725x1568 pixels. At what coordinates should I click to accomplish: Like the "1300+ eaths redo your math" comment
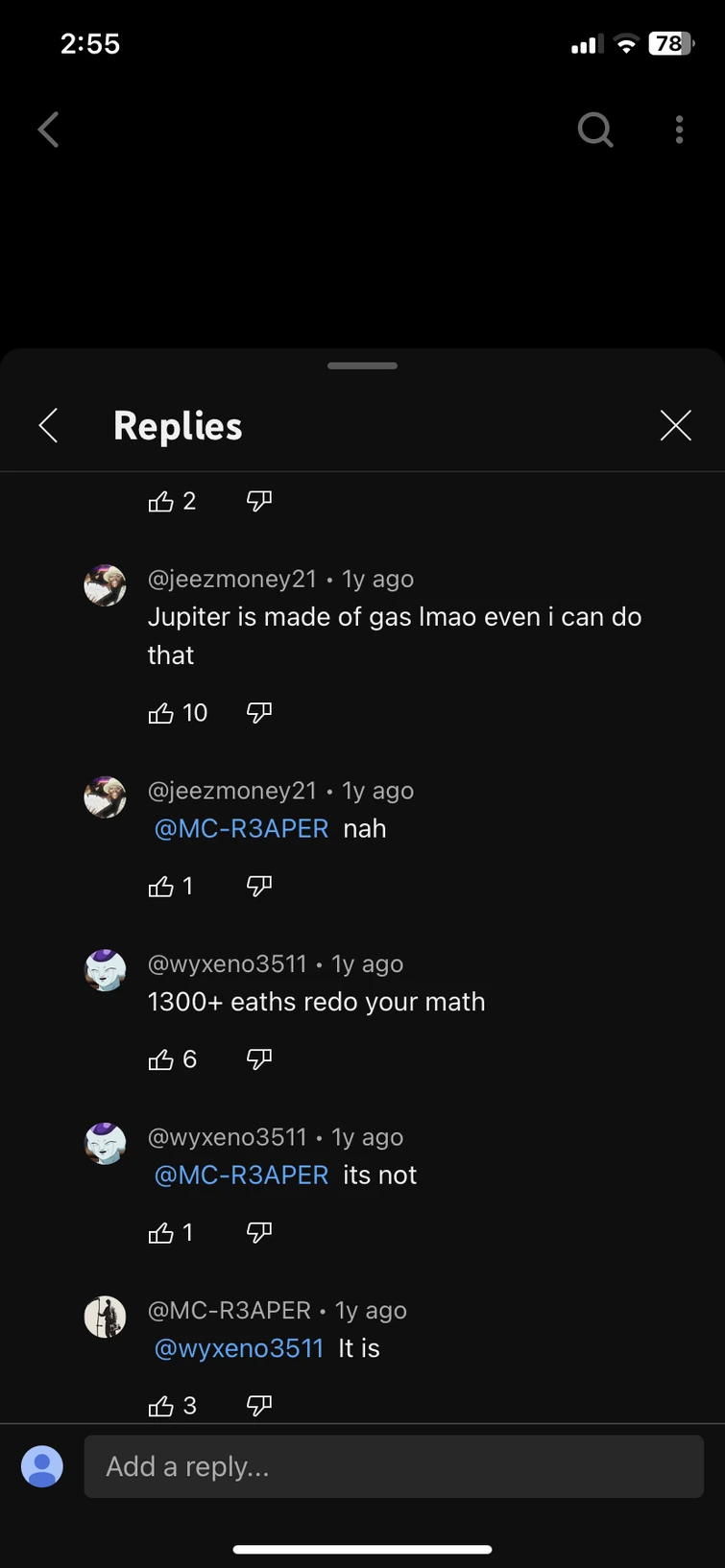click(x=161, y=1059)
